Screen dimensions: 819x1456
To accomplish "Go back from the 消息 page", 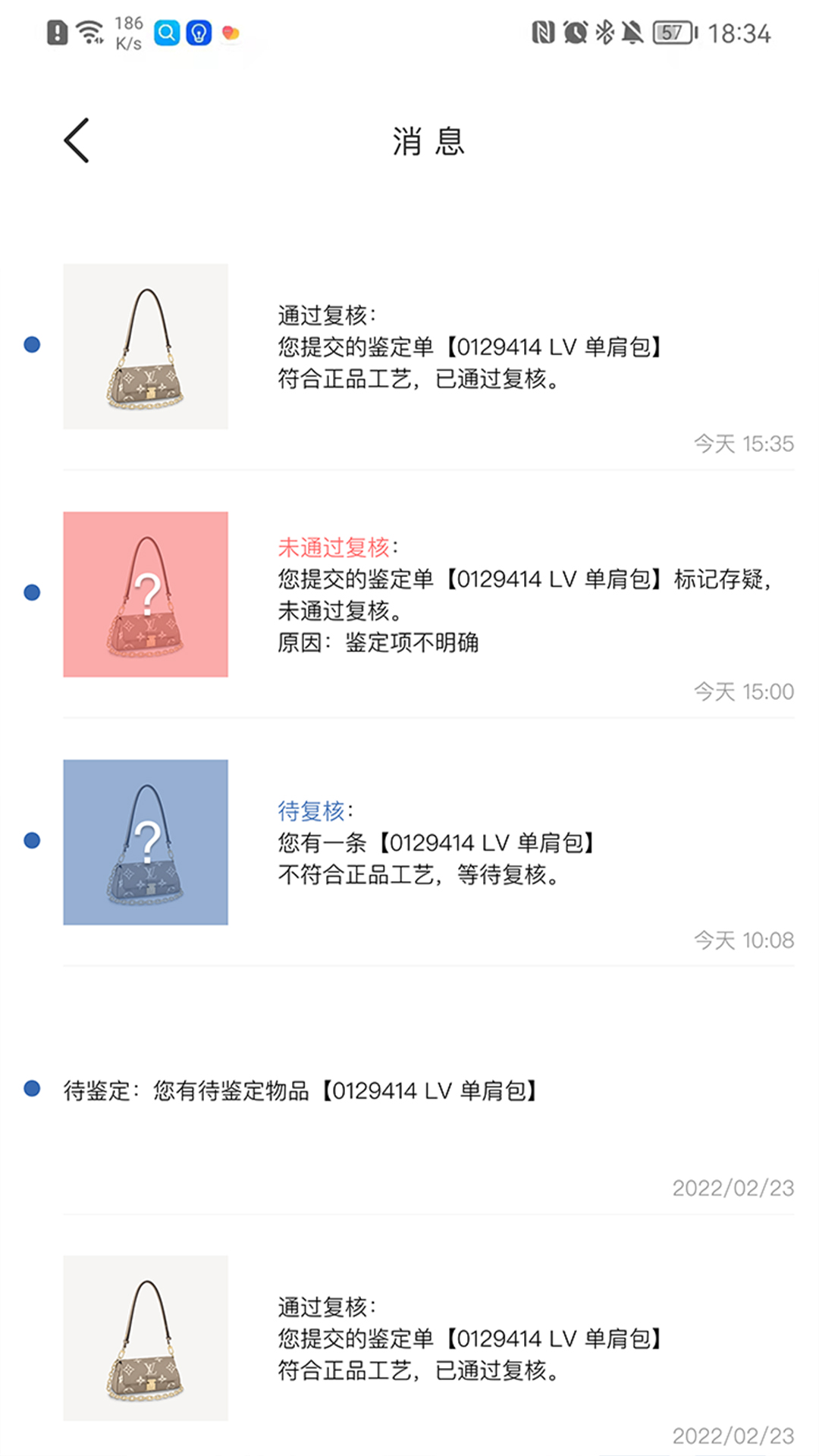I will click(x=77, y=140).
